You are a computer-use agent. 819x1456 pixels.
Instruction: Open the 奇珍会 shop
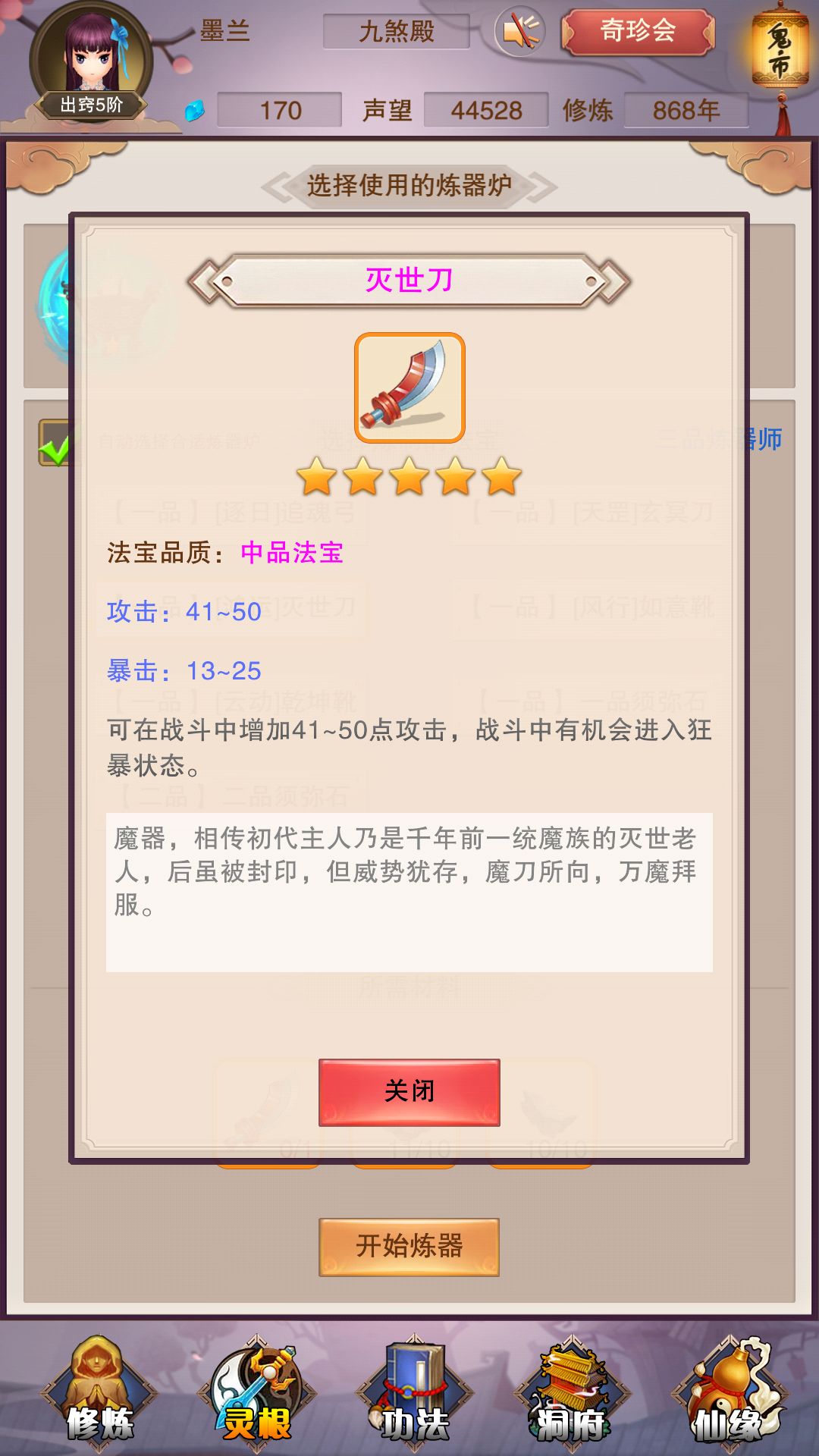tap(638, 32)
